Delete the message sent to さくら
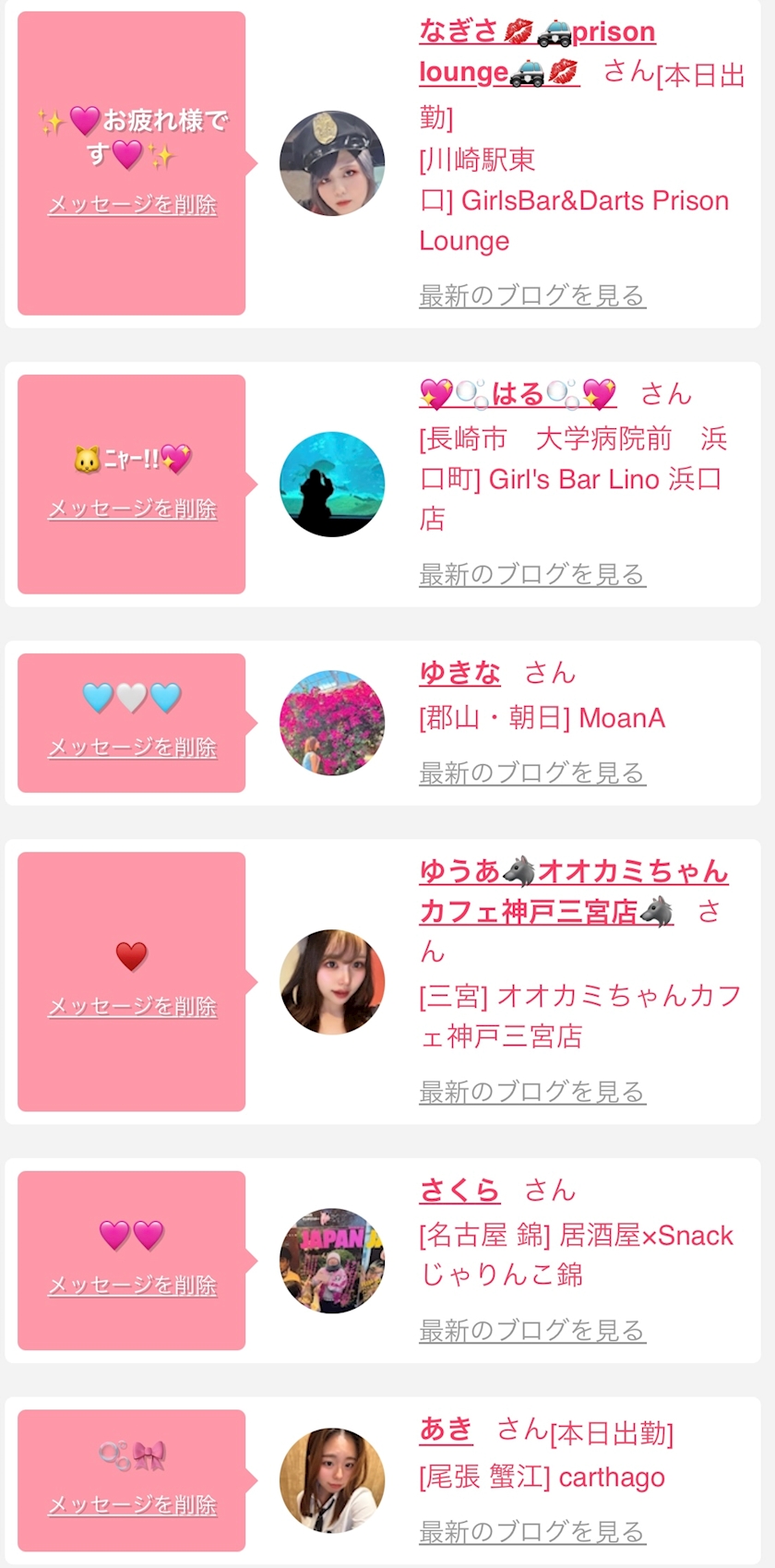This screenshot has height=1568, width=775. [132, 1286]
